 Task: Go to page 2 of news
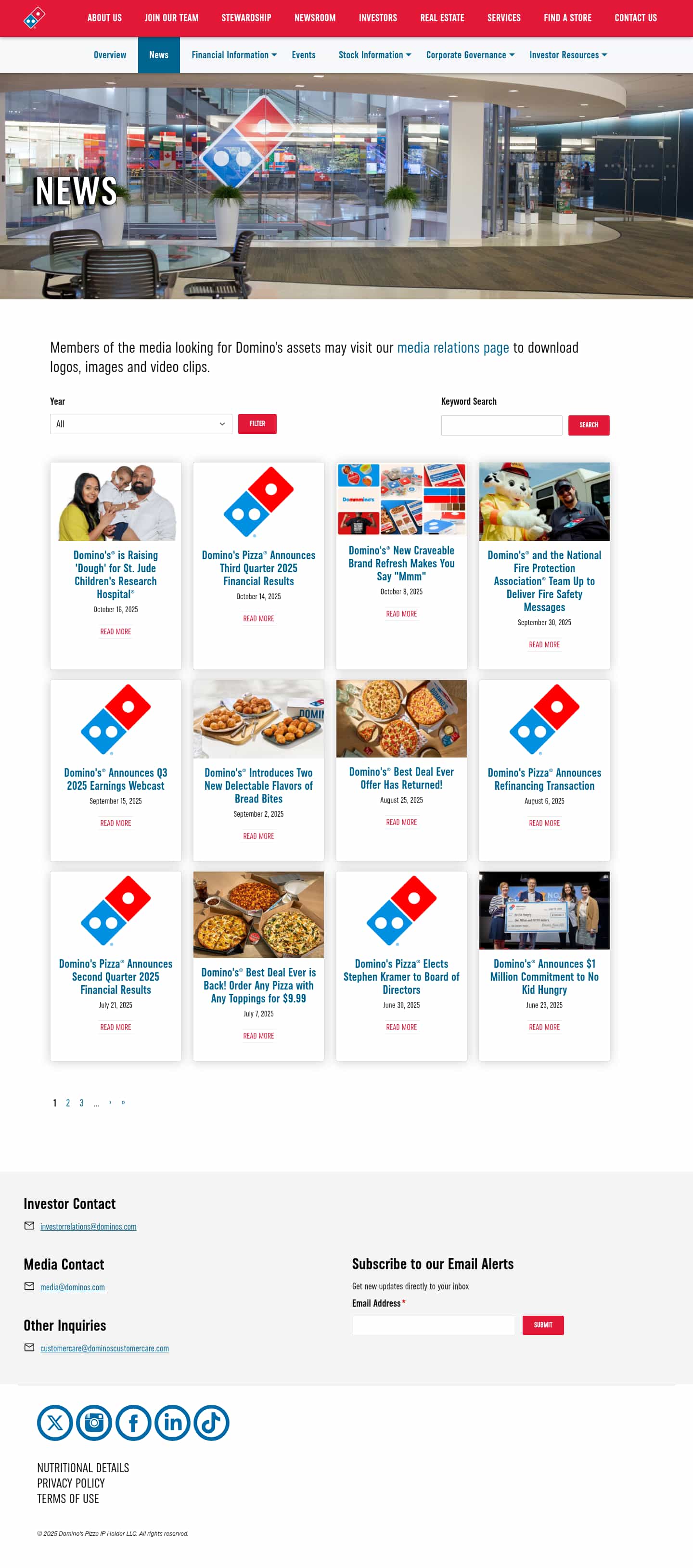coord(67,1102)
